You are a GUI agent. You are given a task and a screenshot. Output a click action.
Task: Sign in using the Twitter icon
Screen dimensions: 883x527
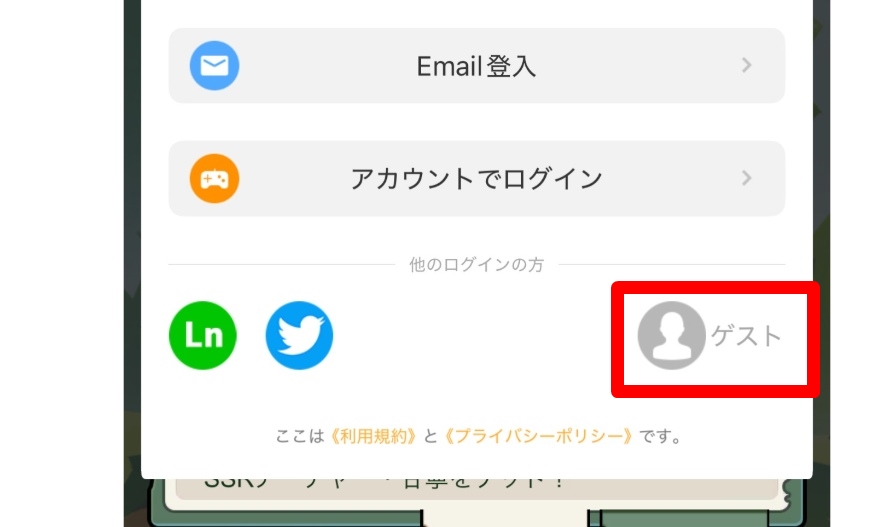coord(299,336)
